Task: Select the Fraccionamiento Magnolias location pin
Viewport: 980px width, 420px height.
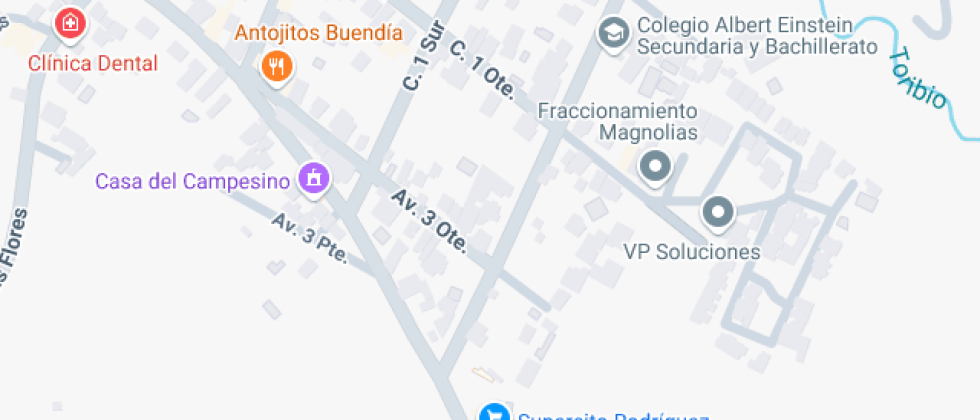Action: tap(656, 166)
